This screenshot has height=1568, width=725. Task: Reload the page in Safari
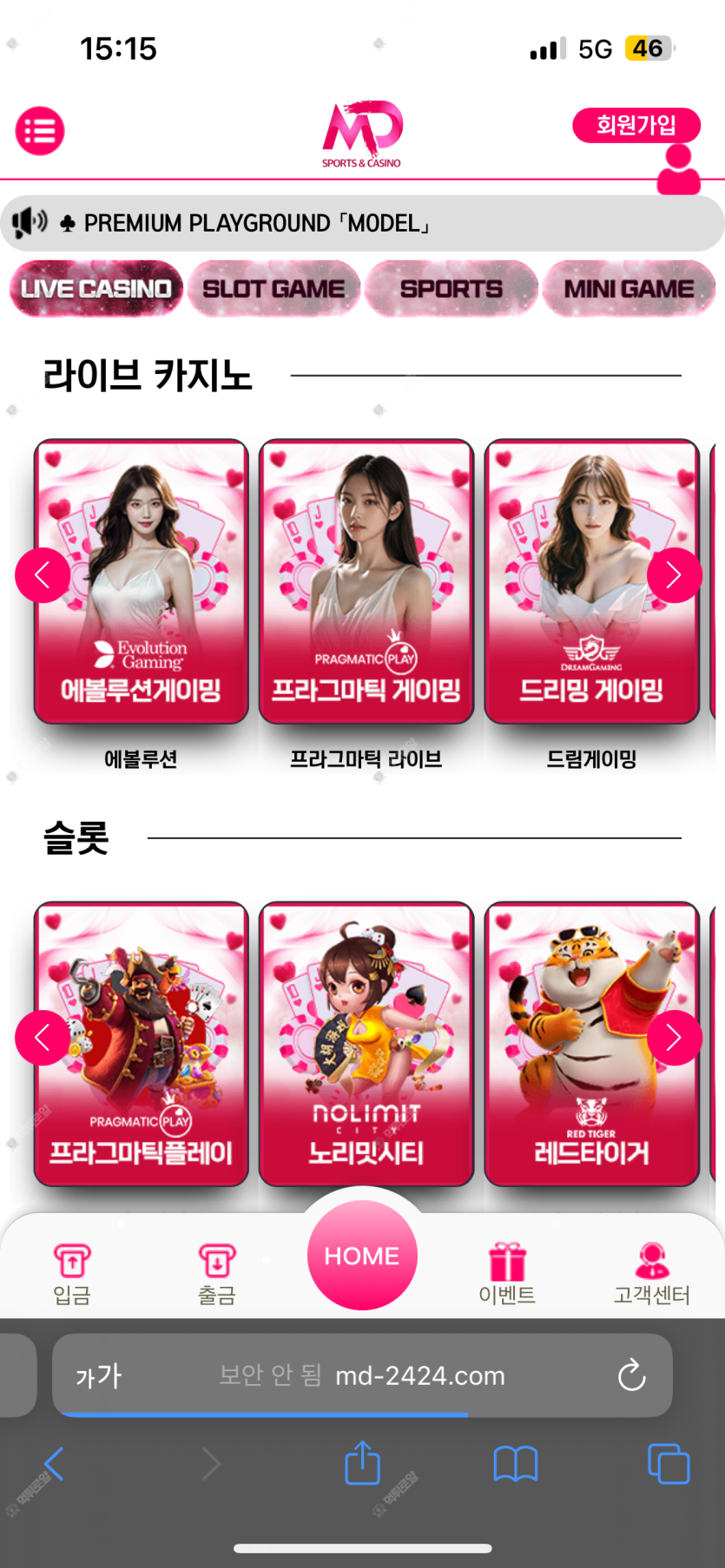631,1374
